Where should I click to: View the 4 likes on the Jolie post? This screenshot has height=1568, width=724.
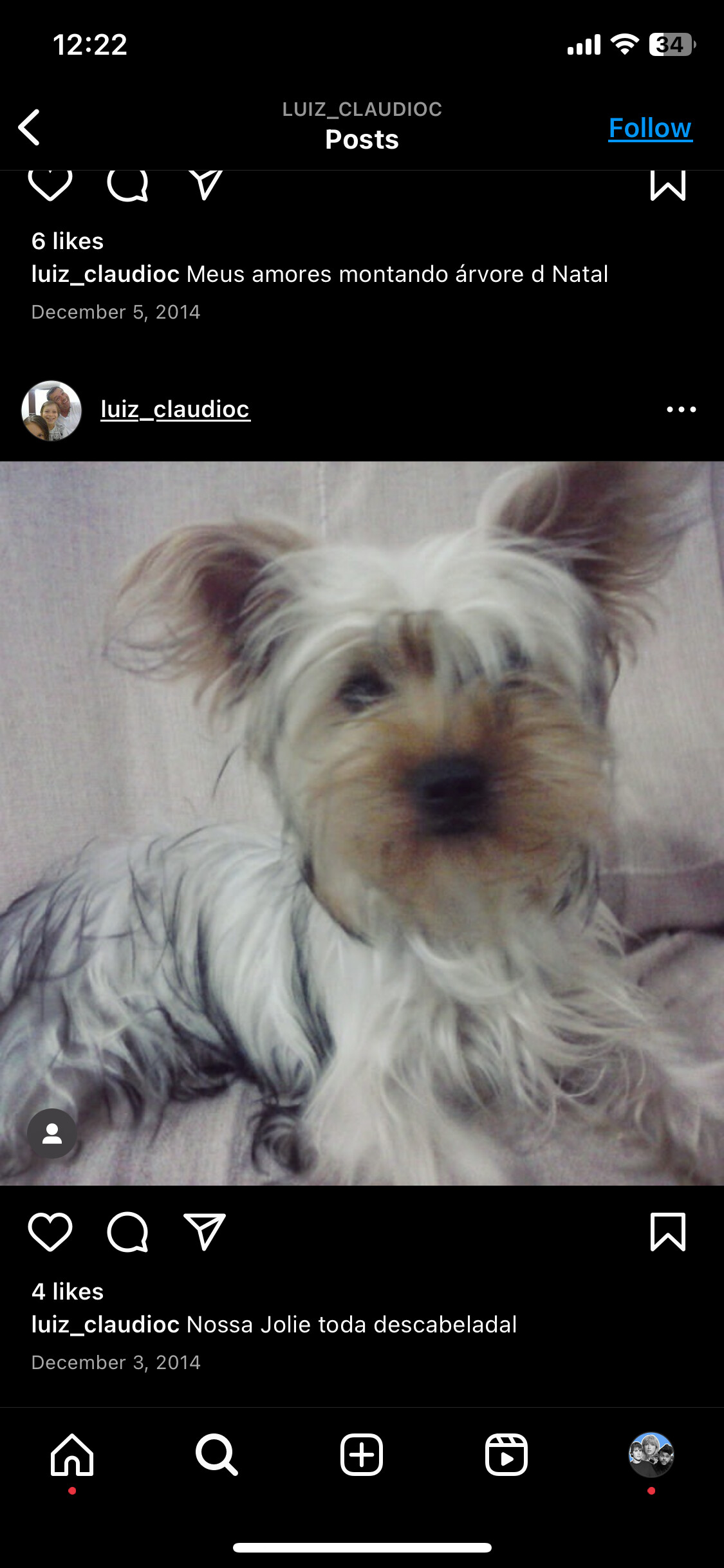click(x=68, y=1292)
